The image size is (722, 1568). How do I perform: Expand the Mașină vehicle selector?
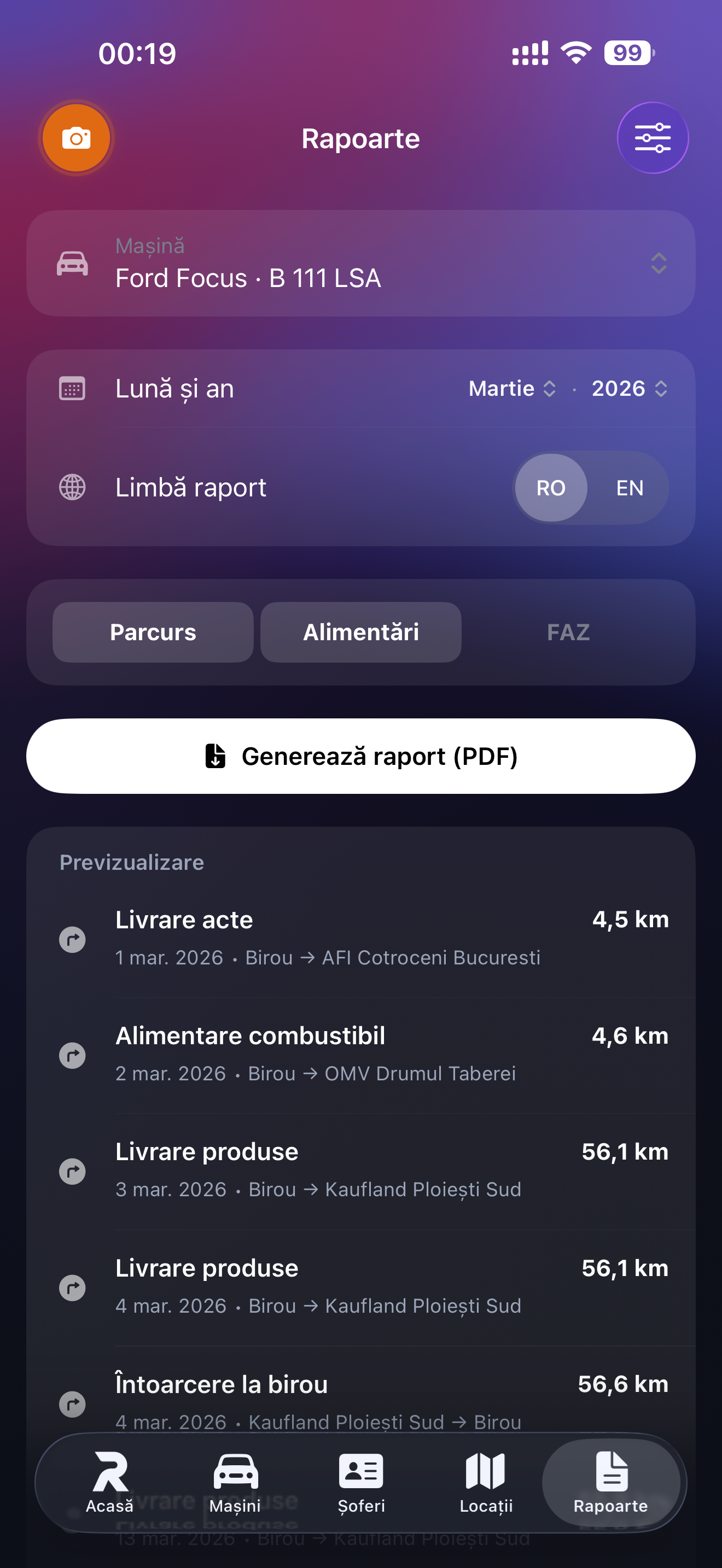[x=360, y=264]
